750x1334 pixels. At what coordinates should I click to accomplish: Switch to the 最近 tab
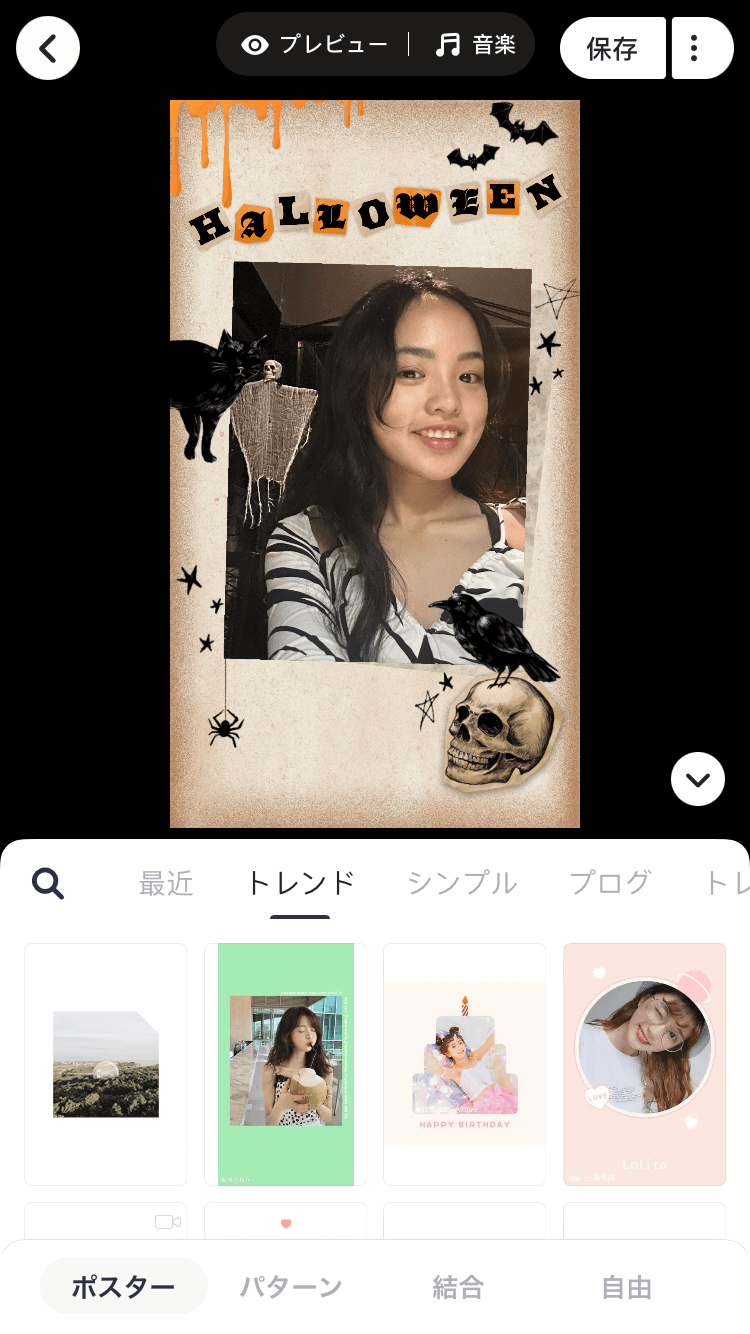pyautogui.click(x=166, y=883)
